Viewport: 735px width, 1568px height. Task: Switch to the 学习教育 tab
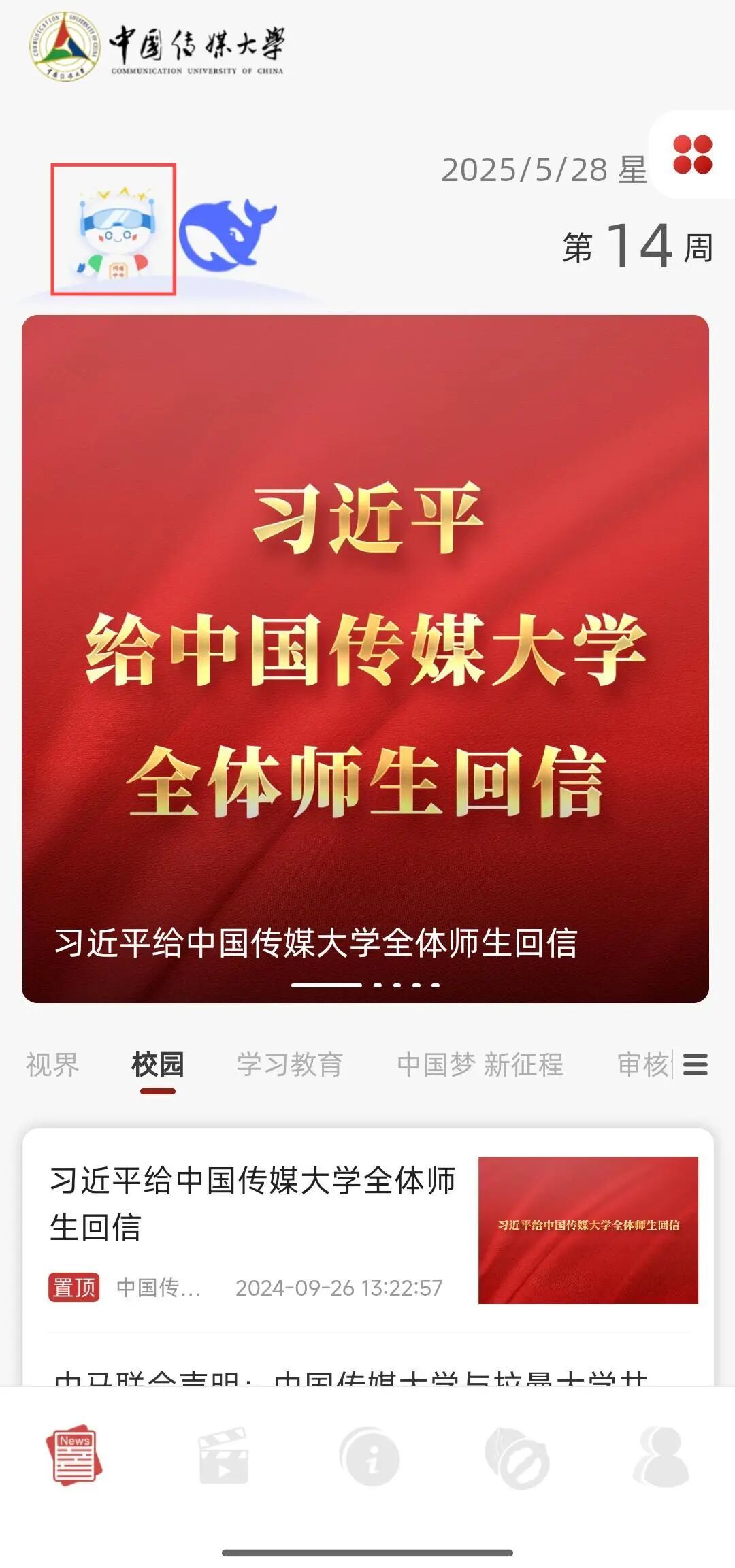point(290,1064)
